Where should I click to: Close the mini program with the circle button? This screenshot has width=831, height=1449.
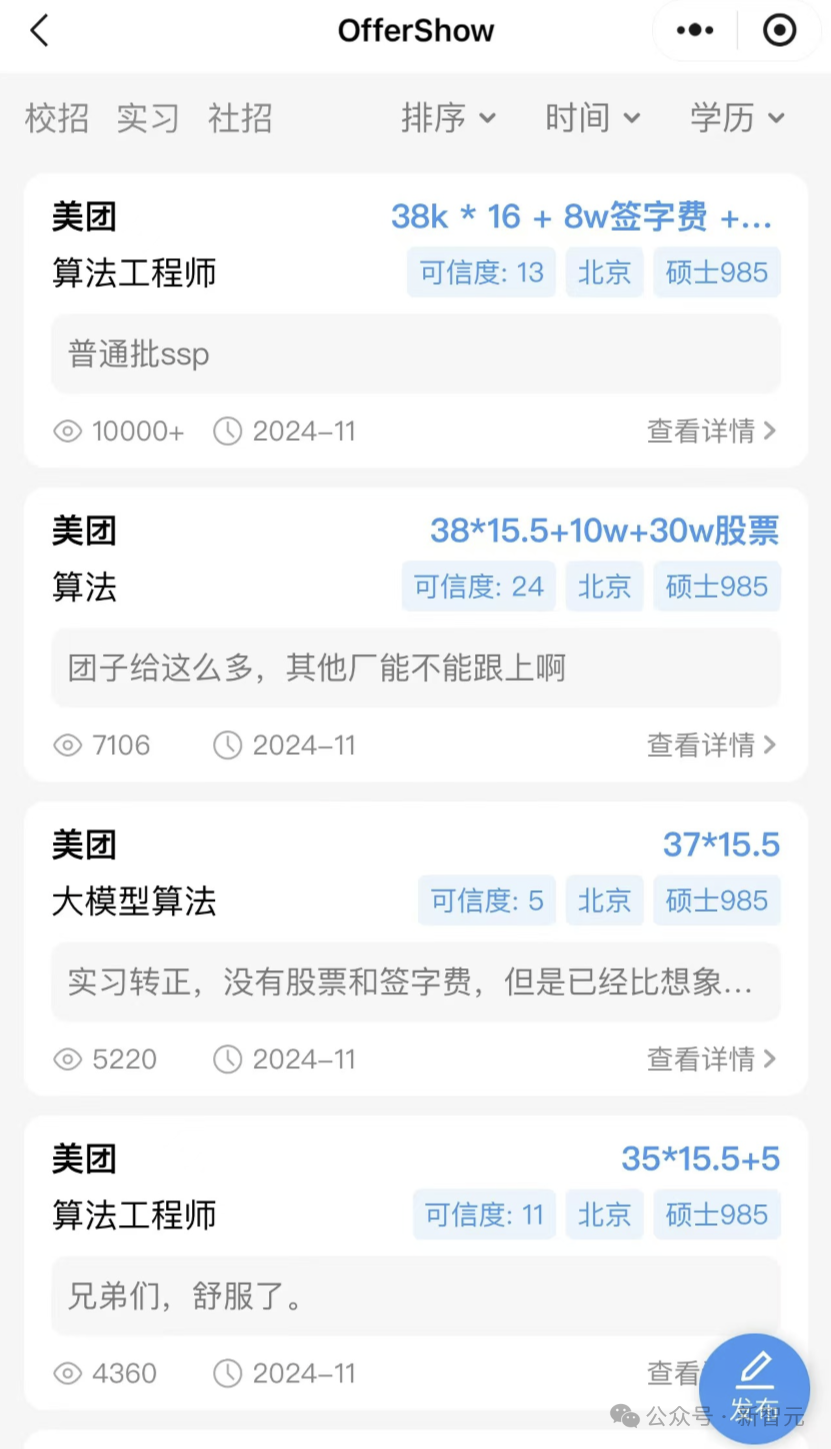click(779, 31)
